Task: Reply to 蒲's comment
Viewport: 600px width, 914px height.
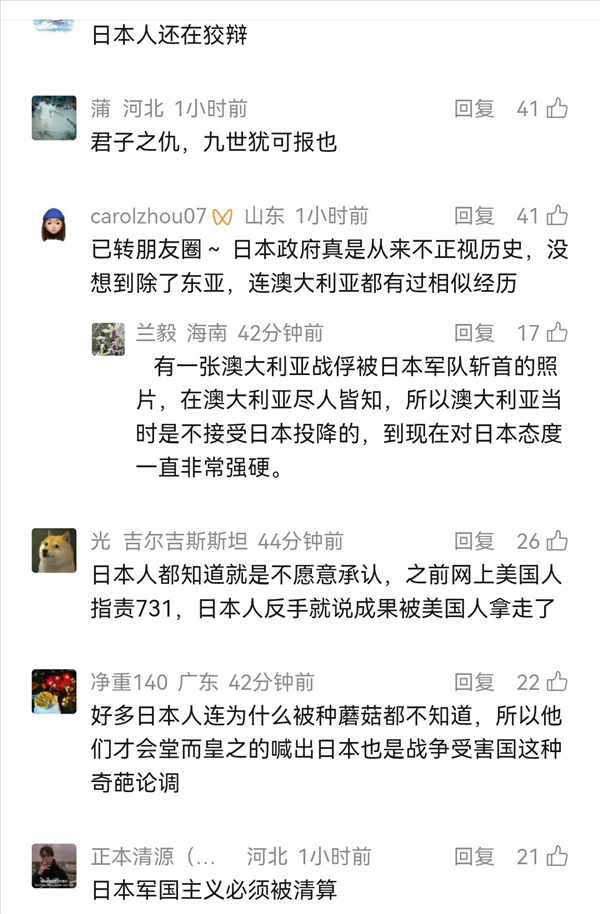Action: pyautogui.click(x=474, y=108)
